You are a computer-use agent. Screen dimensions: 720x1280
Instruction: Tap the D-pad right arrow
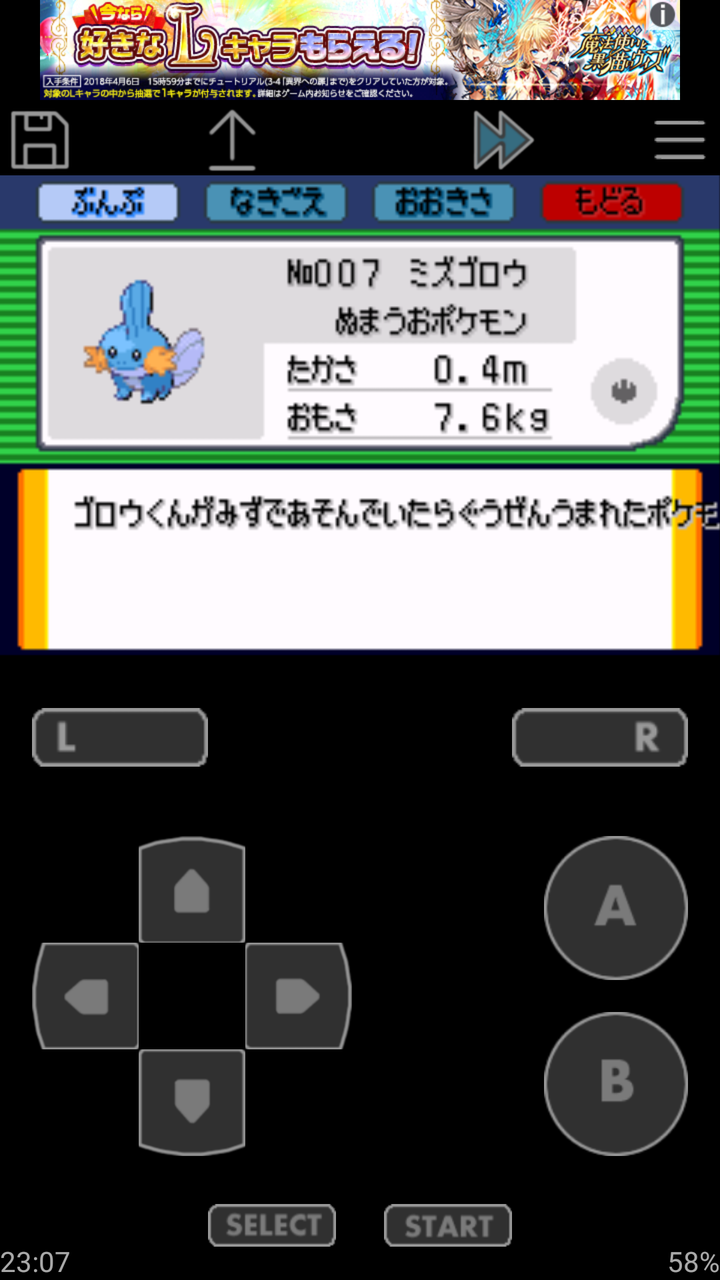pyautogui.click(x=298, y=996)
